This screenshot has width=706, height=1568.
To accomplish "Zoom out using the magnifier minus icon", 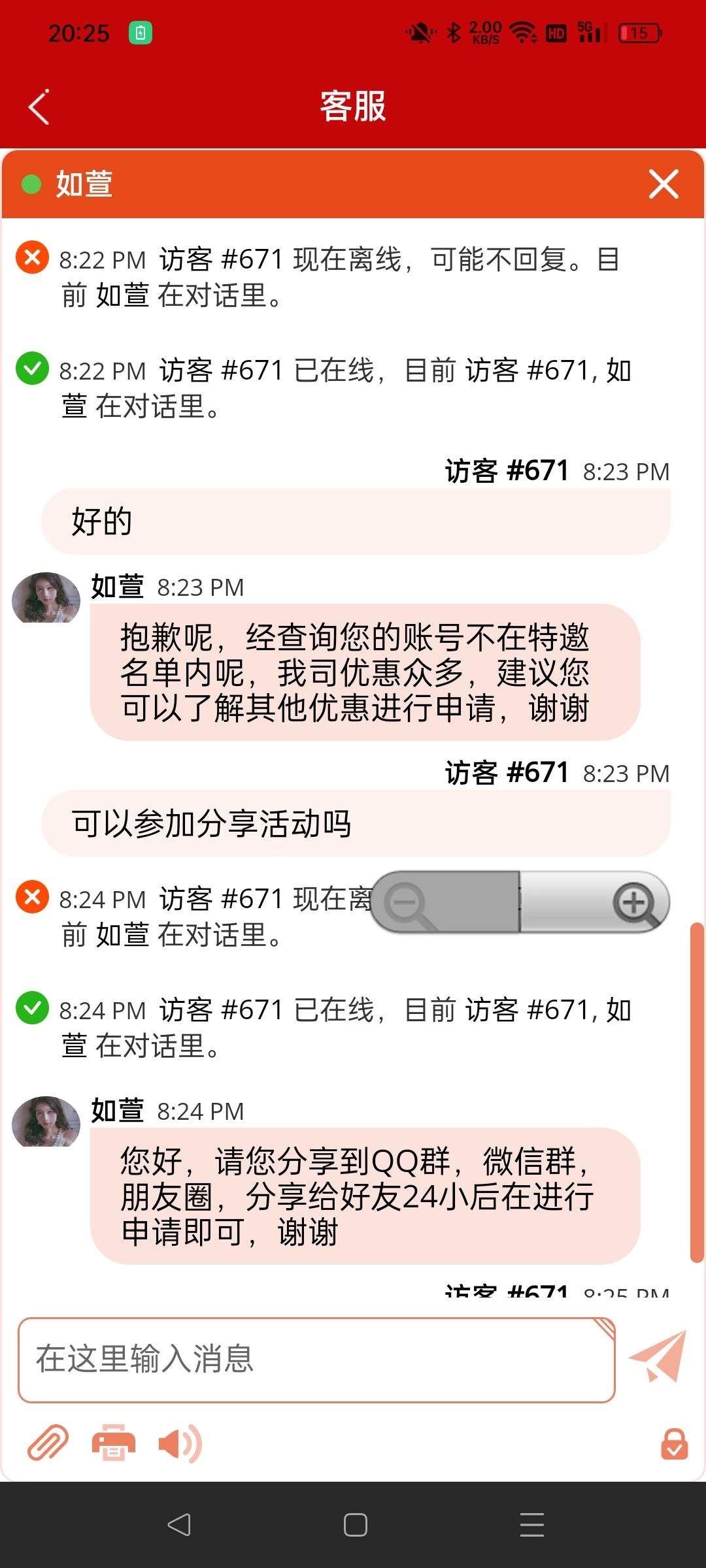I will click(x=405, y=902).
